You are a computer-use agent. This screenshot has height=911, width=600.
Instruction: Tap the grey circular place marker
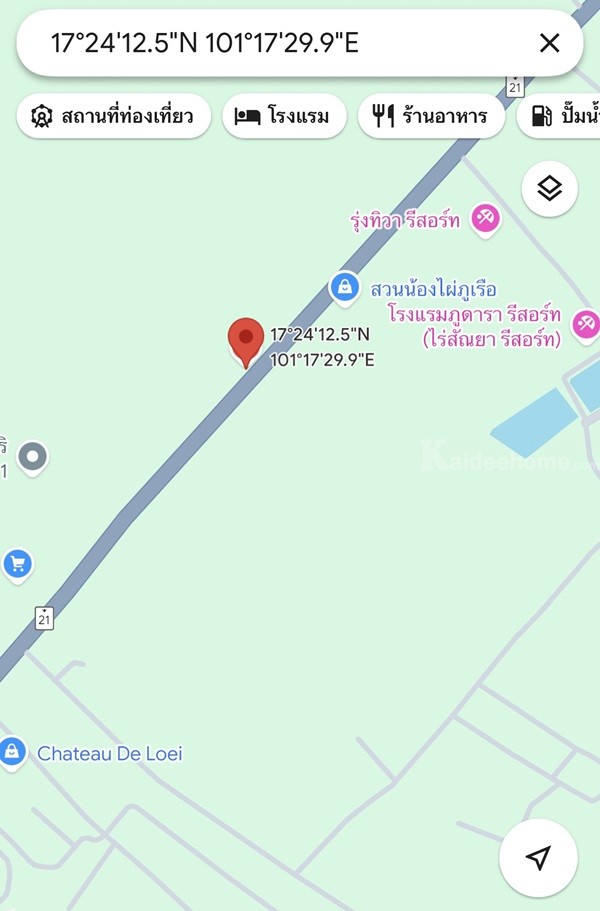click(33, 458)
